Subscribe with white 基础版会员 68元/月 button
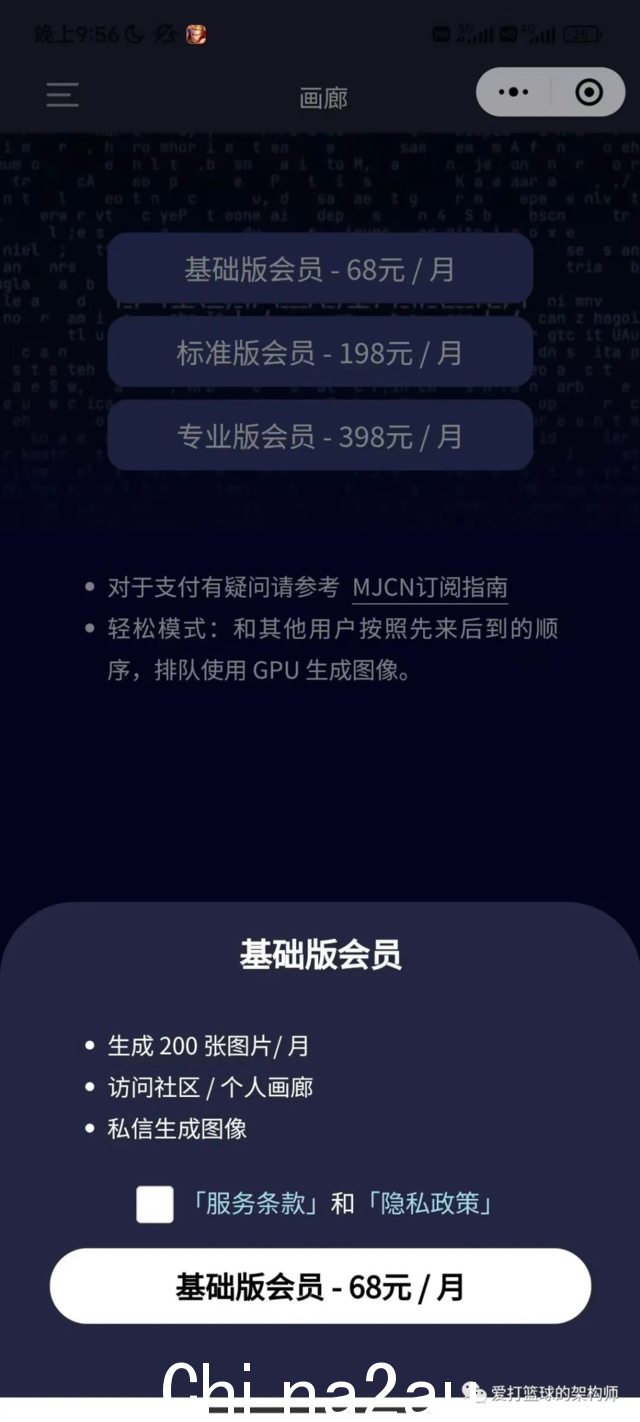This screenshot has height=1422, width=640. (x=320, y=1286)
